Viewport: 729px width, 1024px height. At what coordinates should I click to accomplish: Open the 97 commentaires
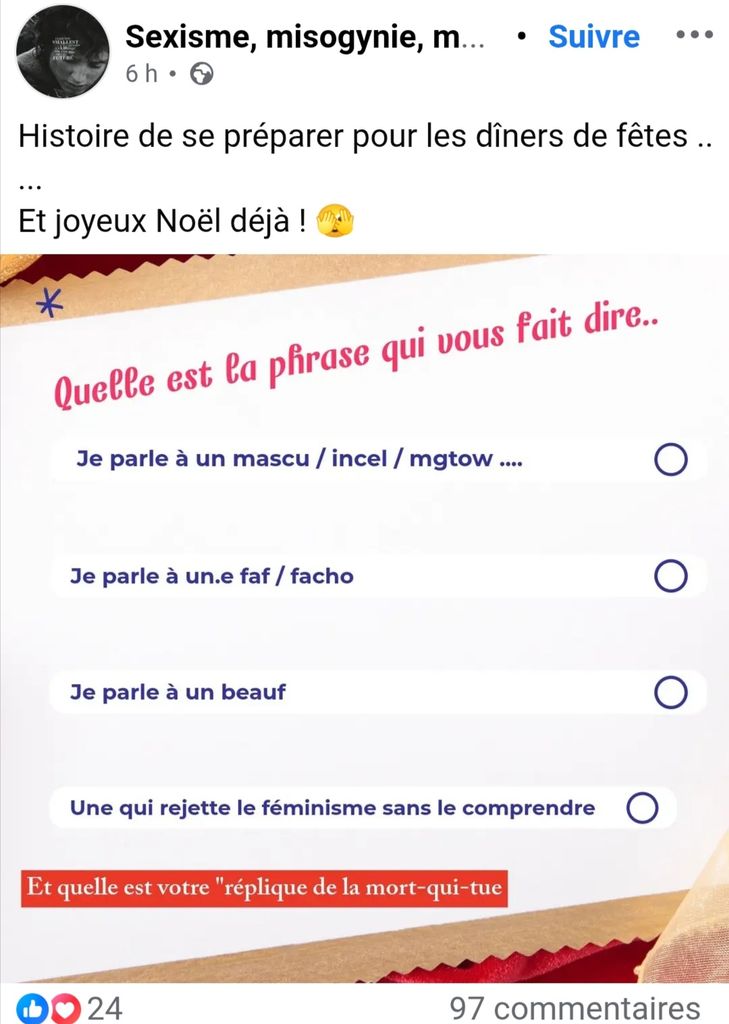pos(574,1007)
